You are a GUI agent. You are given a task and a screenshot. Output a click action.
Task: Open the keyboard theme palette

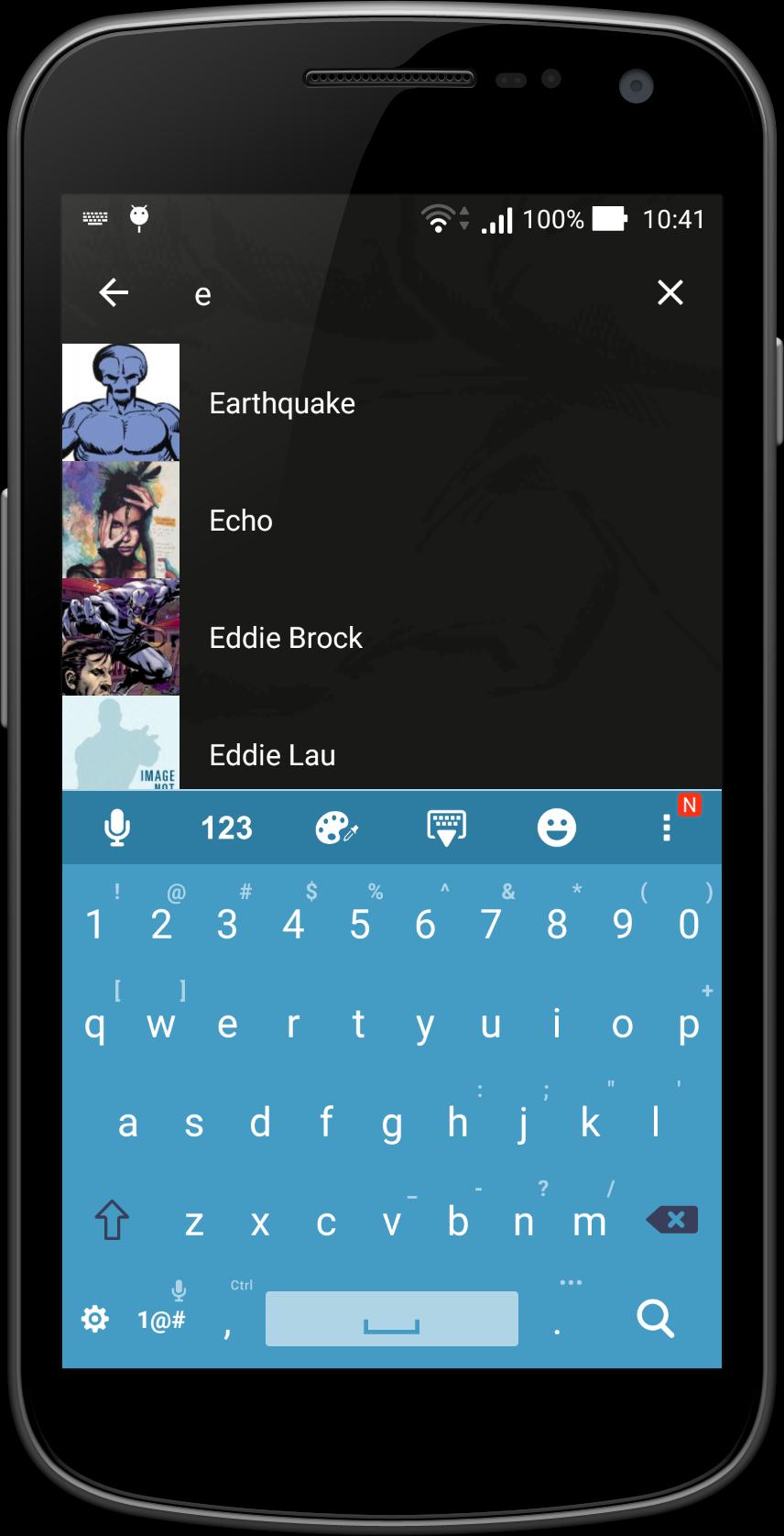click(x=336, y=828)
